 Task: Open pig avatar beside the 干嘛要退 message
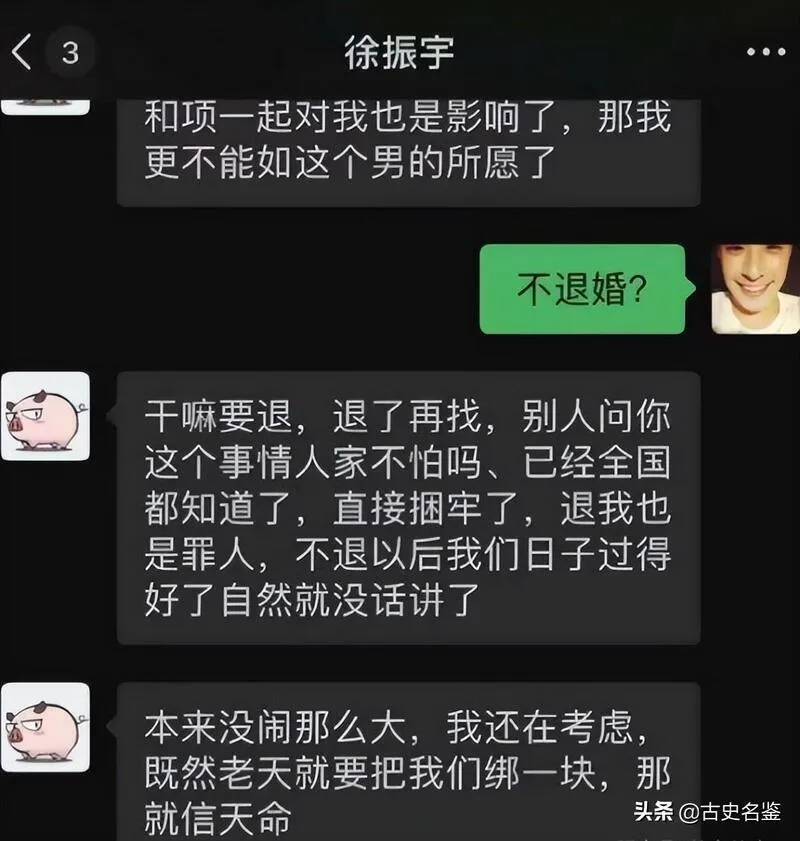tap(45, 416)
